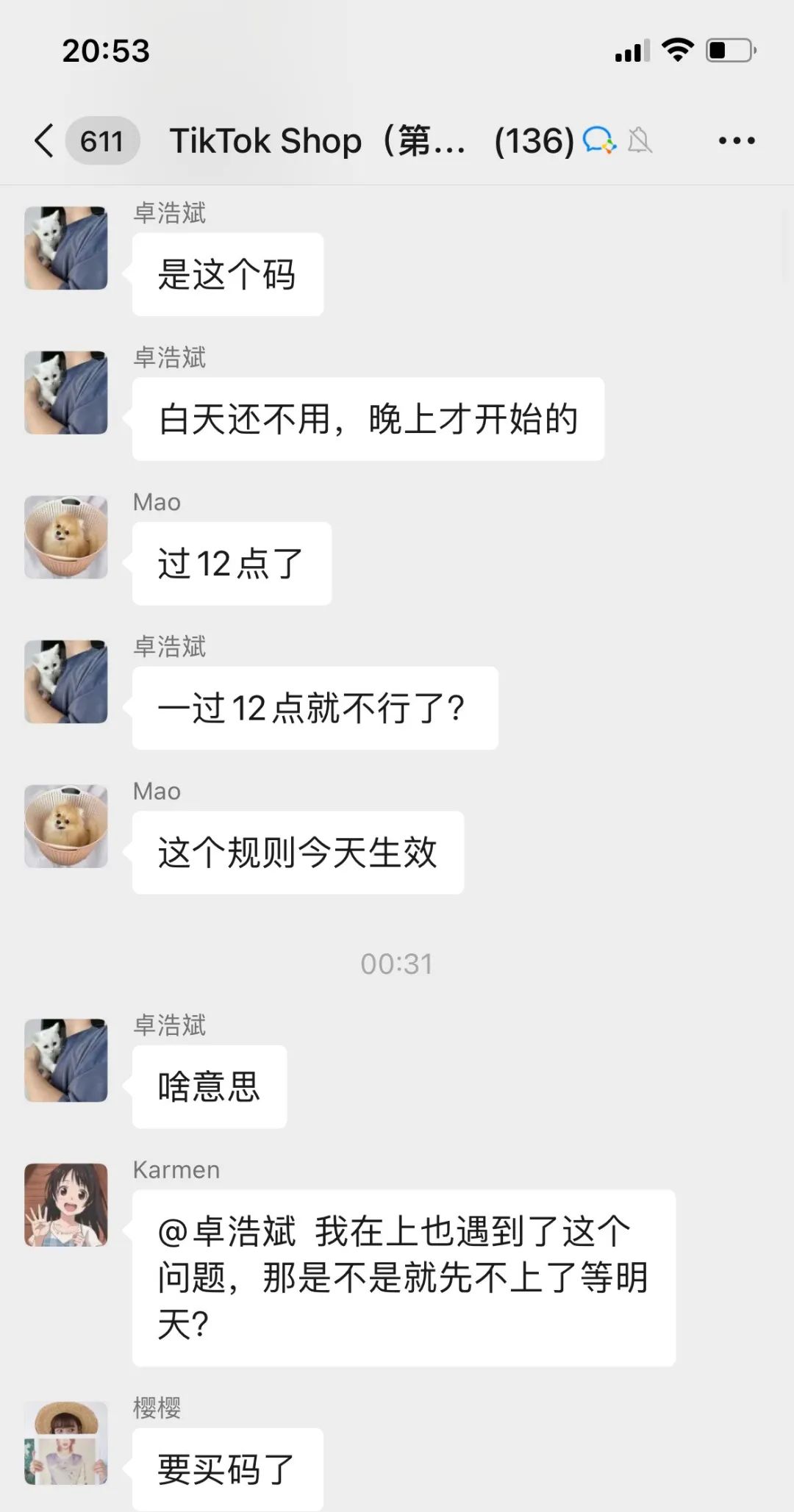This screenshot has height=1512, width=794.
Task: Select the message 过12点了 from Mao
Action: click(x=231, y=562)
